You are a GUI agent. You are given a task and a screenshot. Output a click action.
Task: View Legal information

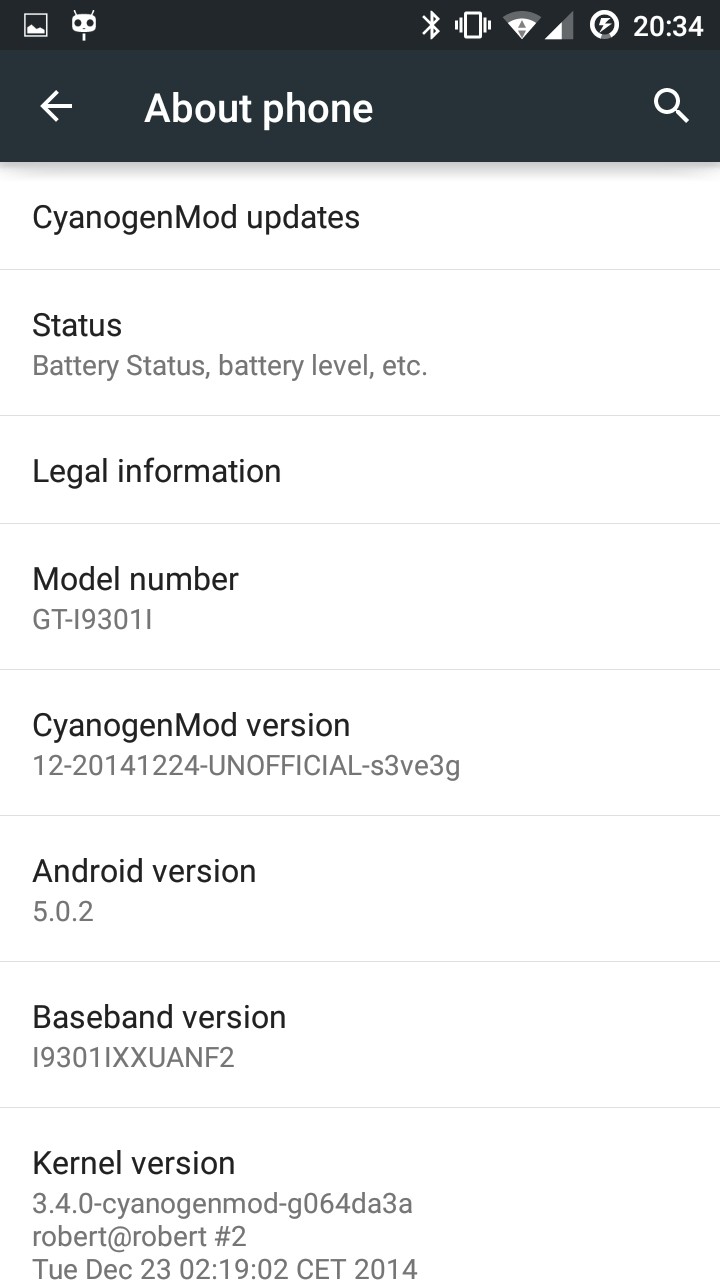[360, 470]
